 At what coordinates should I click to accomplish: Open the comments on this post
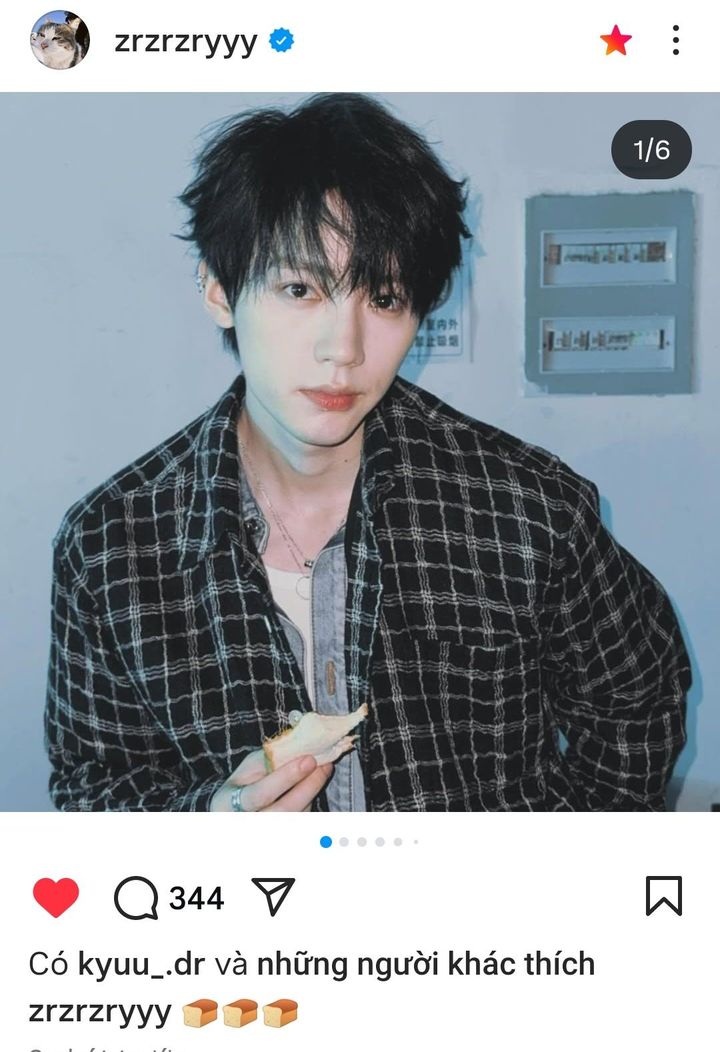(137, 897)
